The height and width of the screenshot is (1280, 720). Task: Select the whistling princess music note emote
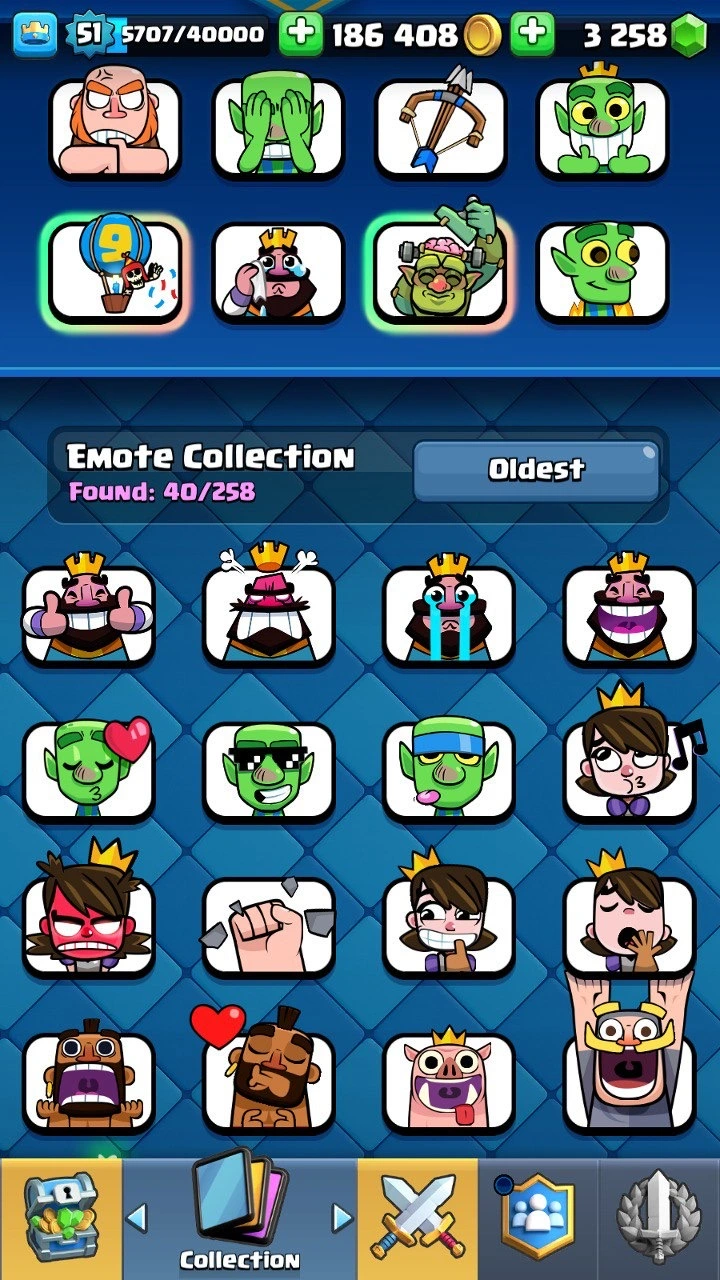[x=628, y=770]
